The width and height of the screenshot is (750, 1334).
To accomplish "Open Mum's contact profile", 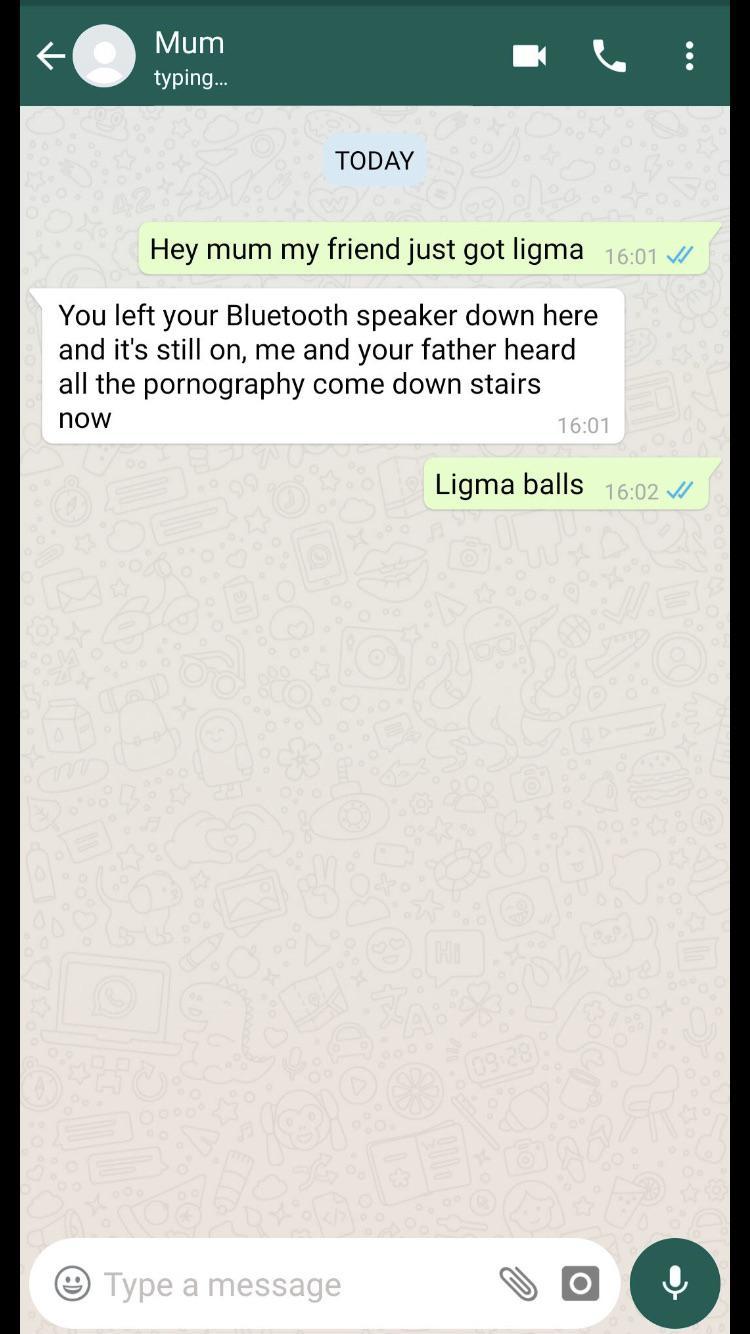I will point(190,56).
